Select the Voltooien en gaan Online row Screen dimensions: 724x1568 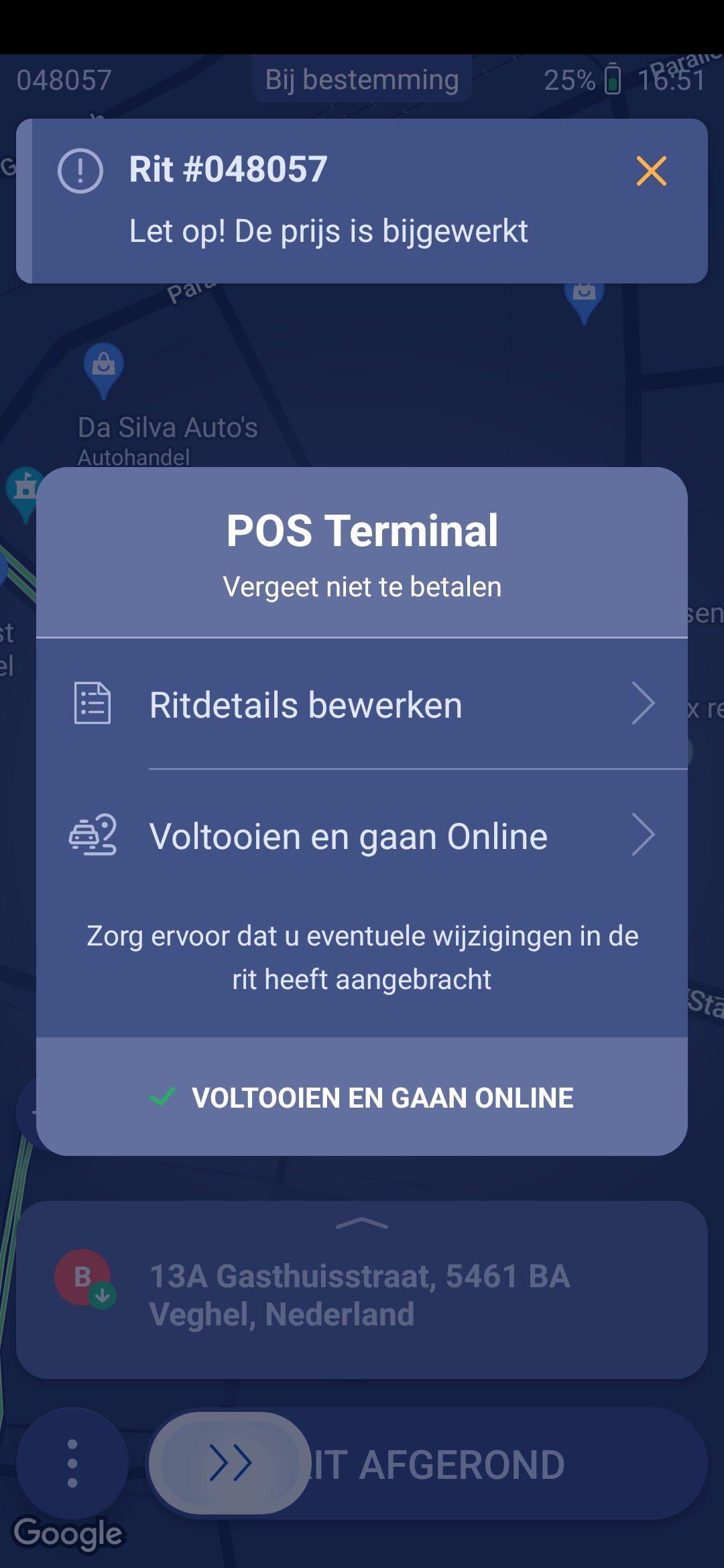[x=362, y=836]
